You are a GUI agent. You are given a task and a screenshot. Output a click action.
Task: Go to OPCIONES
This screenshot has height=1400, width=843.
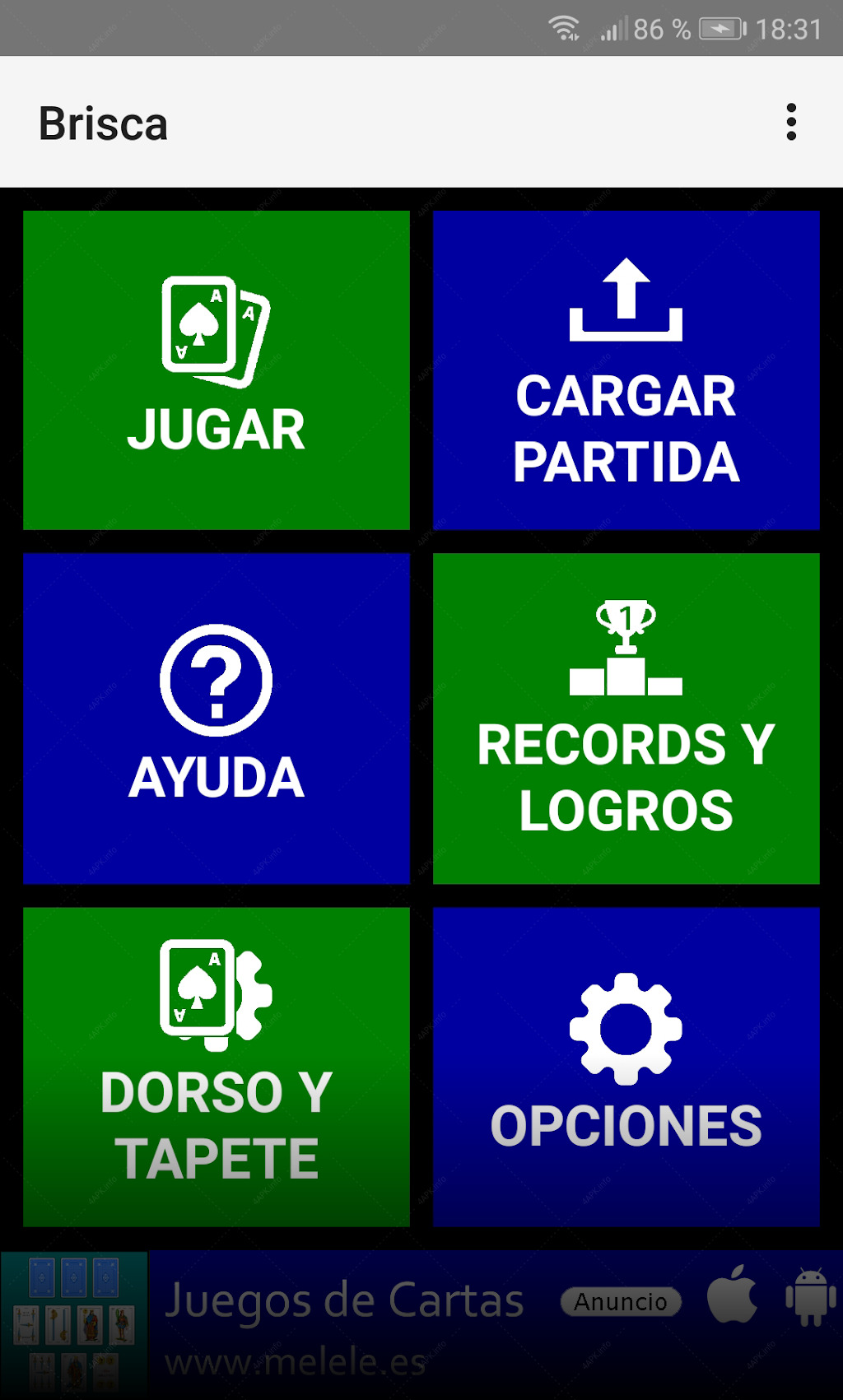[x=626, y=1067]
